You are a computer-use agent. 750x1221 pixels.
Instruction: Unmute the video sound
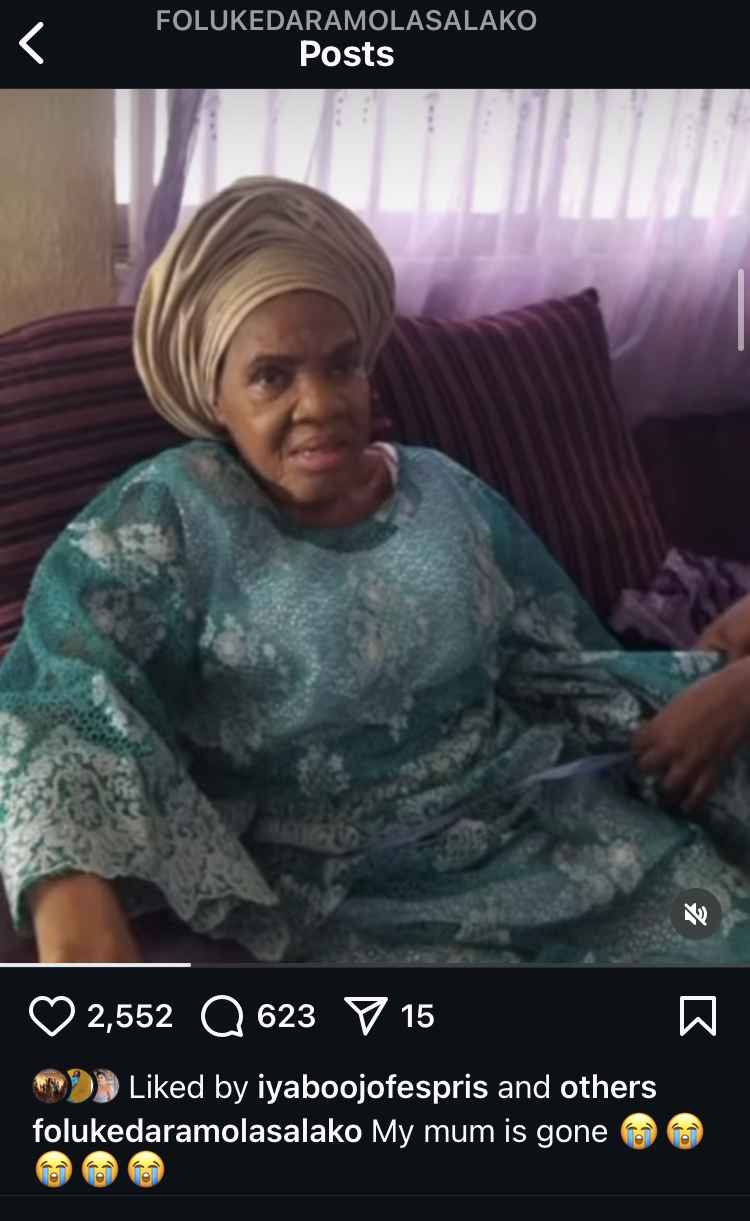pos(696,913)
